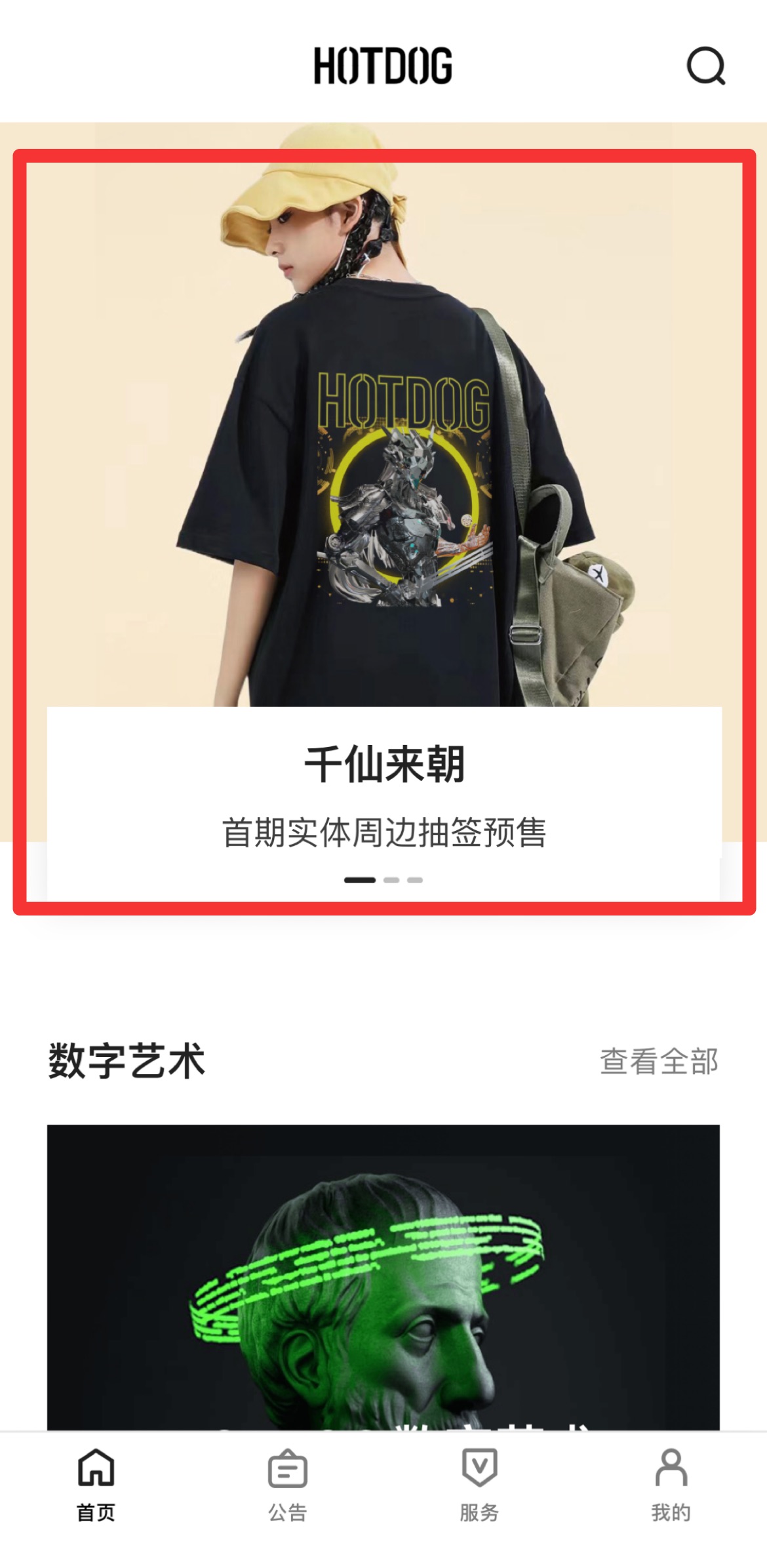The image size is (767, 1568).
Task: Open the search icon
Action: click(x=706, y=66)
